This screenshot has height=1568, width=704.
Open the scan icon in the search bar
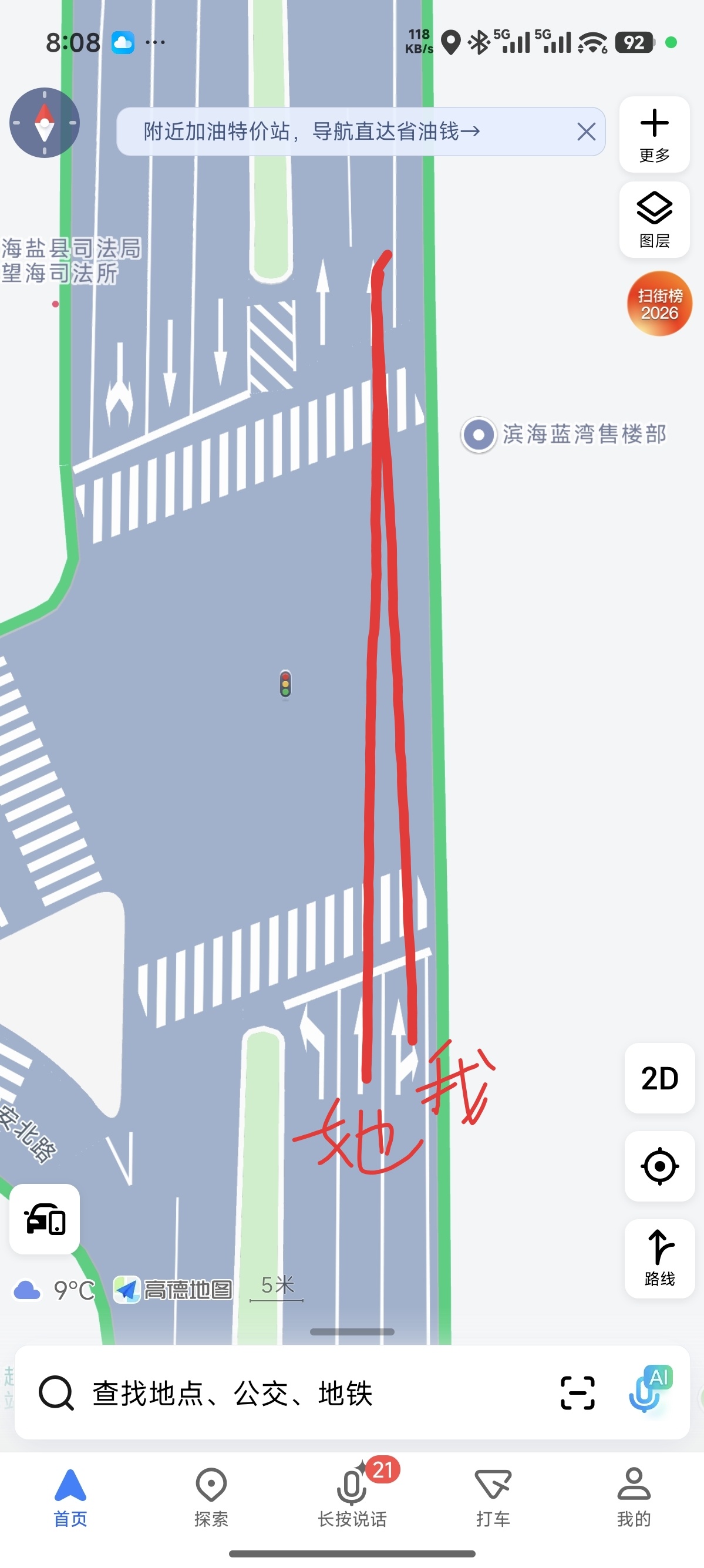[577, 1392]
